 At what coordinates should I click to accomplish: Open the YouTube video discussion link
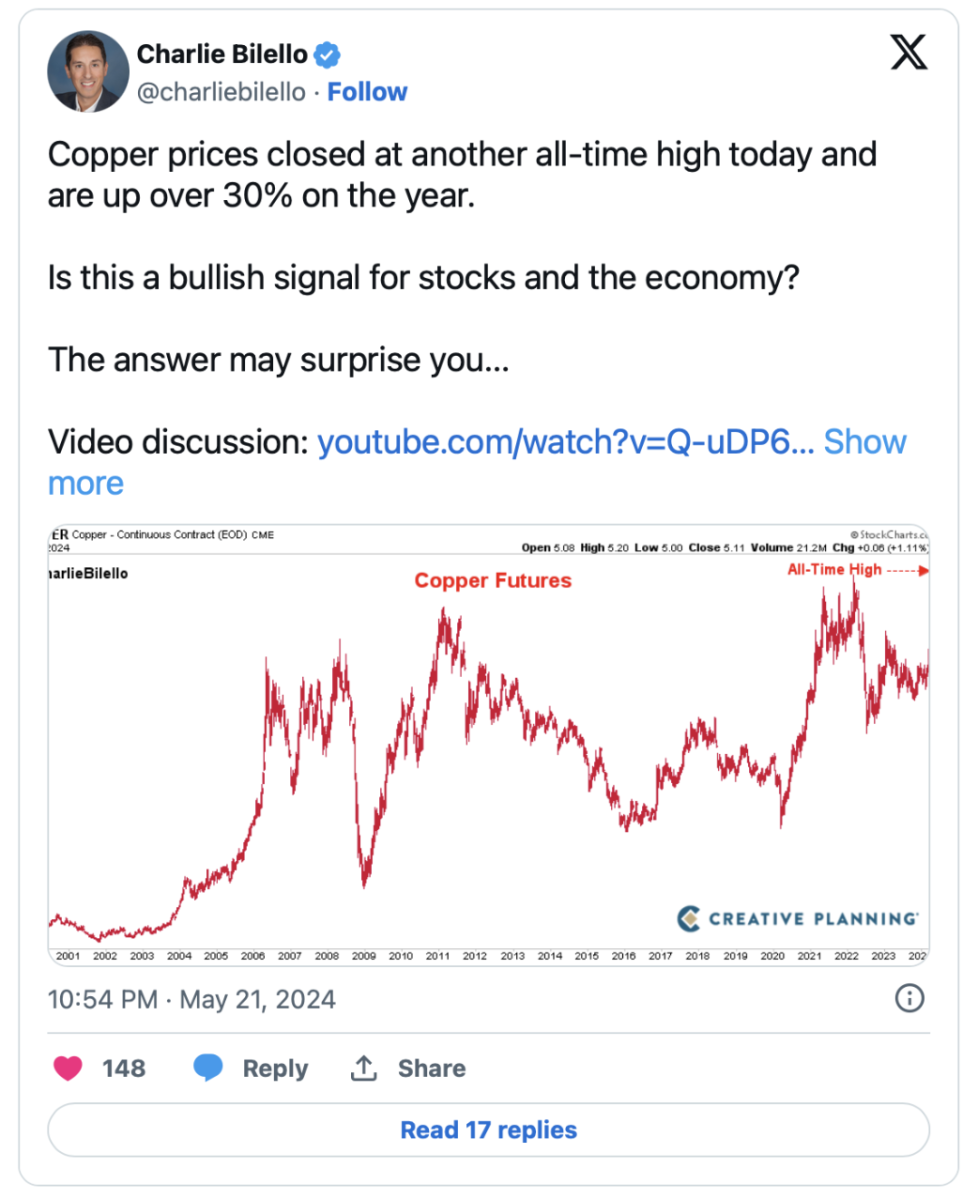(565, 441)
